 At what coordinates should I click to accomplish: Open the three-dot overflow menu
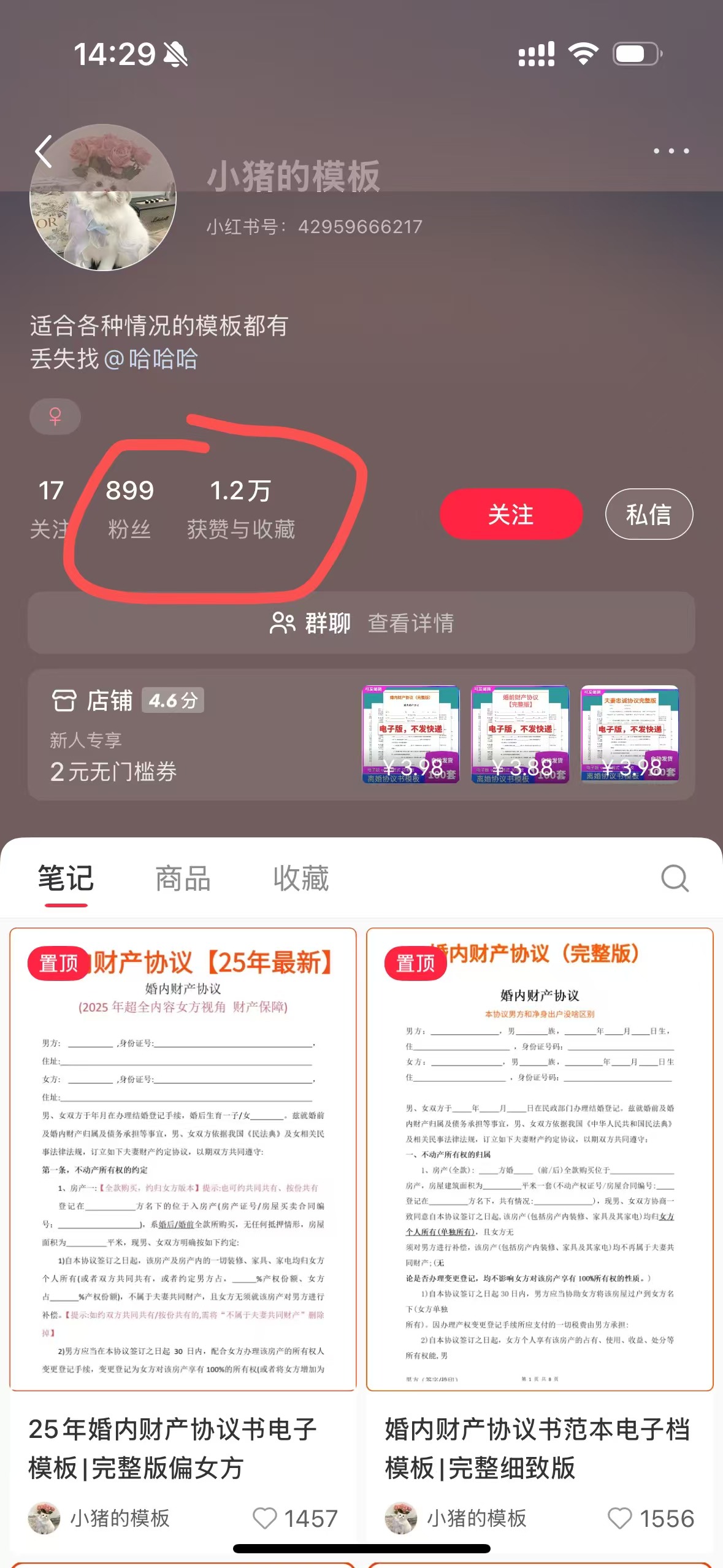(x=671, y=151)
